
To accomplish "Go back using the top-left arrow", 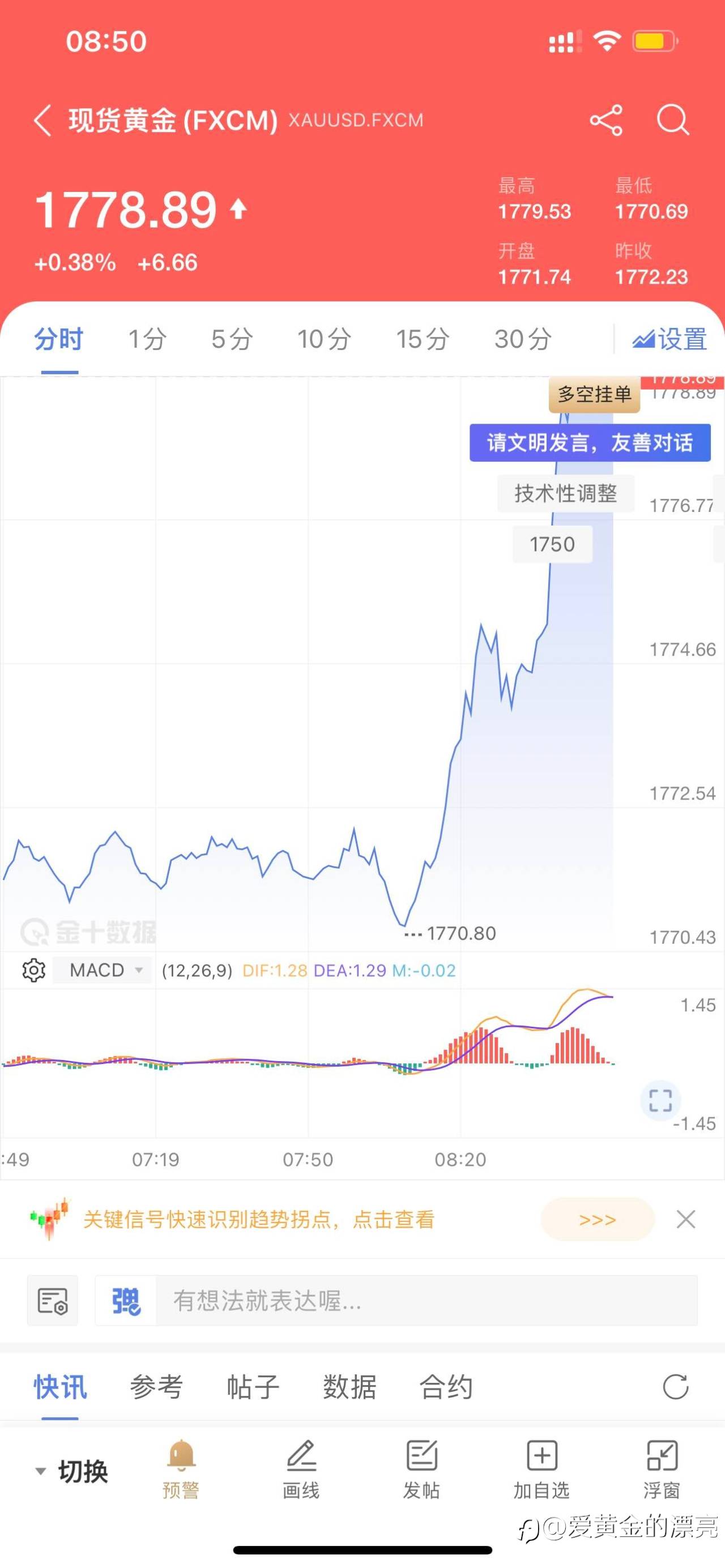I will 42,120.
